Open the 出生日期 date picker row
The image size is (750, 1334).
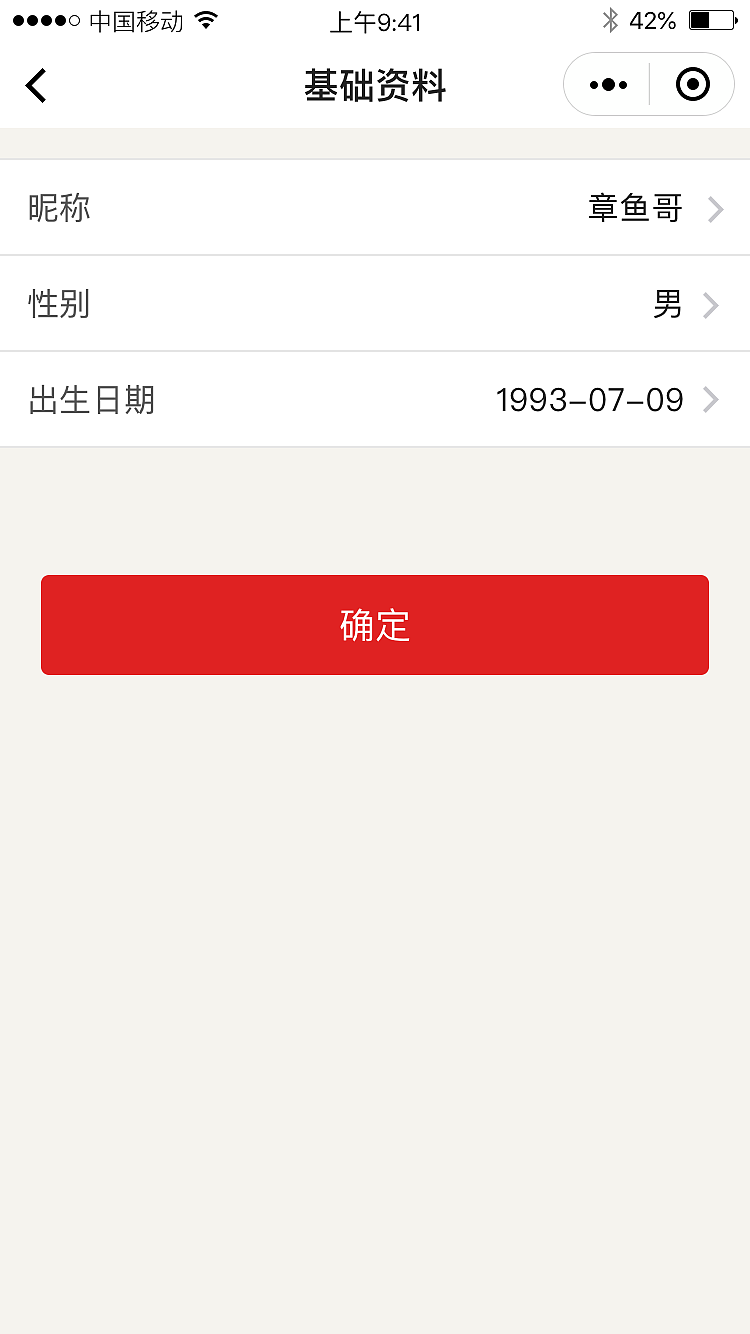click(x=375, y=399)
